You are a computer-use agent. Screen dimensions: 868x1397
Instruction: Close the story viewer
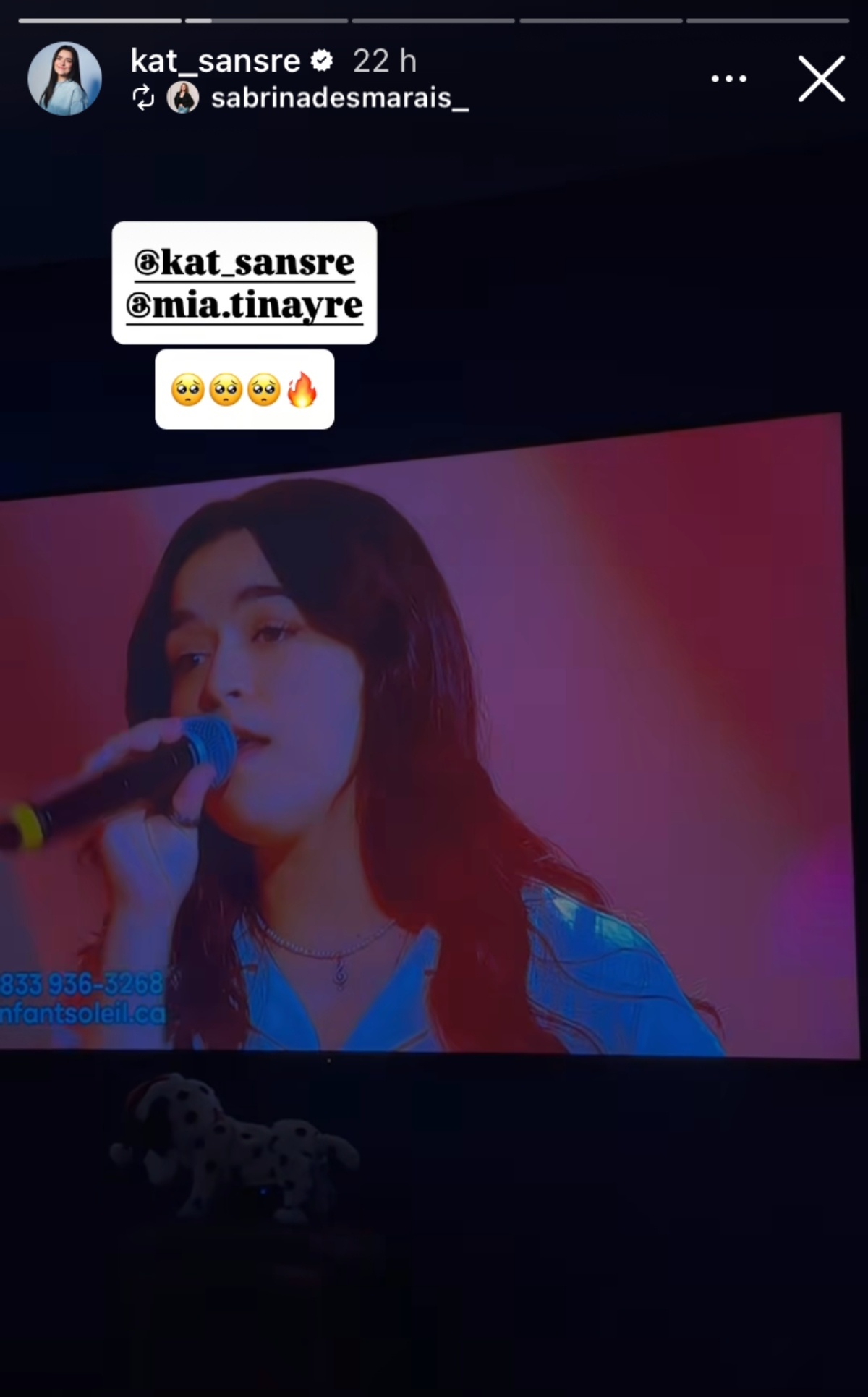(x=821, y=79)
